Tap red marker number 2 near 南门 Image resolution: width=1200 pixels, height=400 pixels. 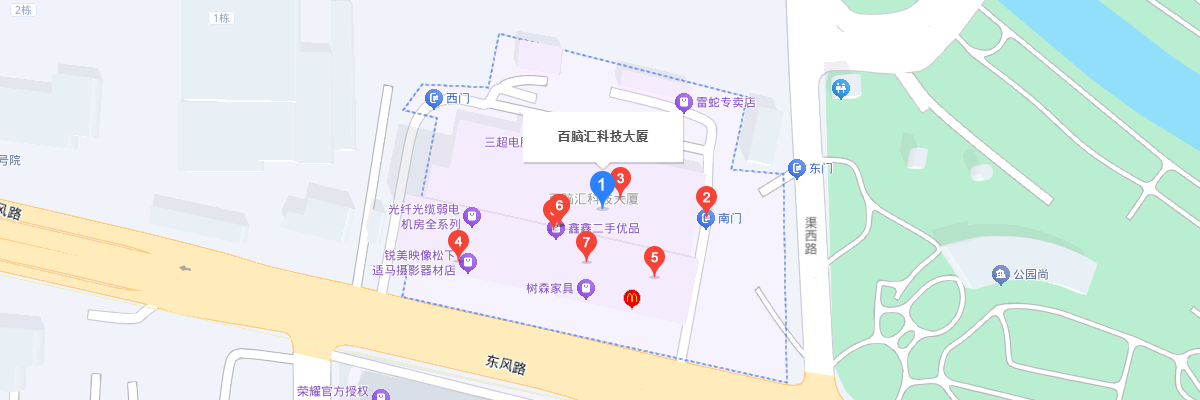(x=706, y=199)
